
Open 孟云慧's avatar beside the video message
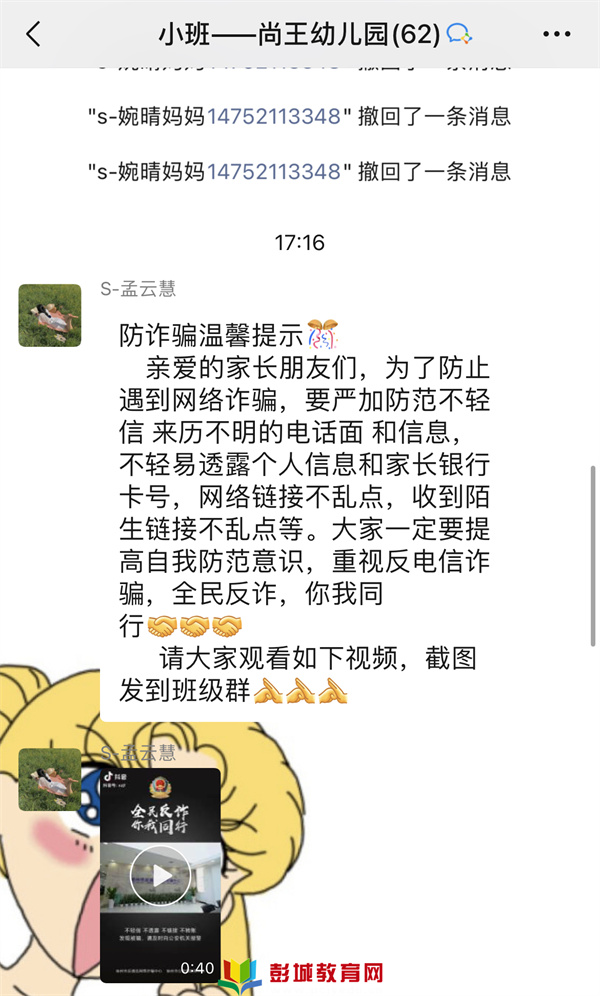click(50, 779)
